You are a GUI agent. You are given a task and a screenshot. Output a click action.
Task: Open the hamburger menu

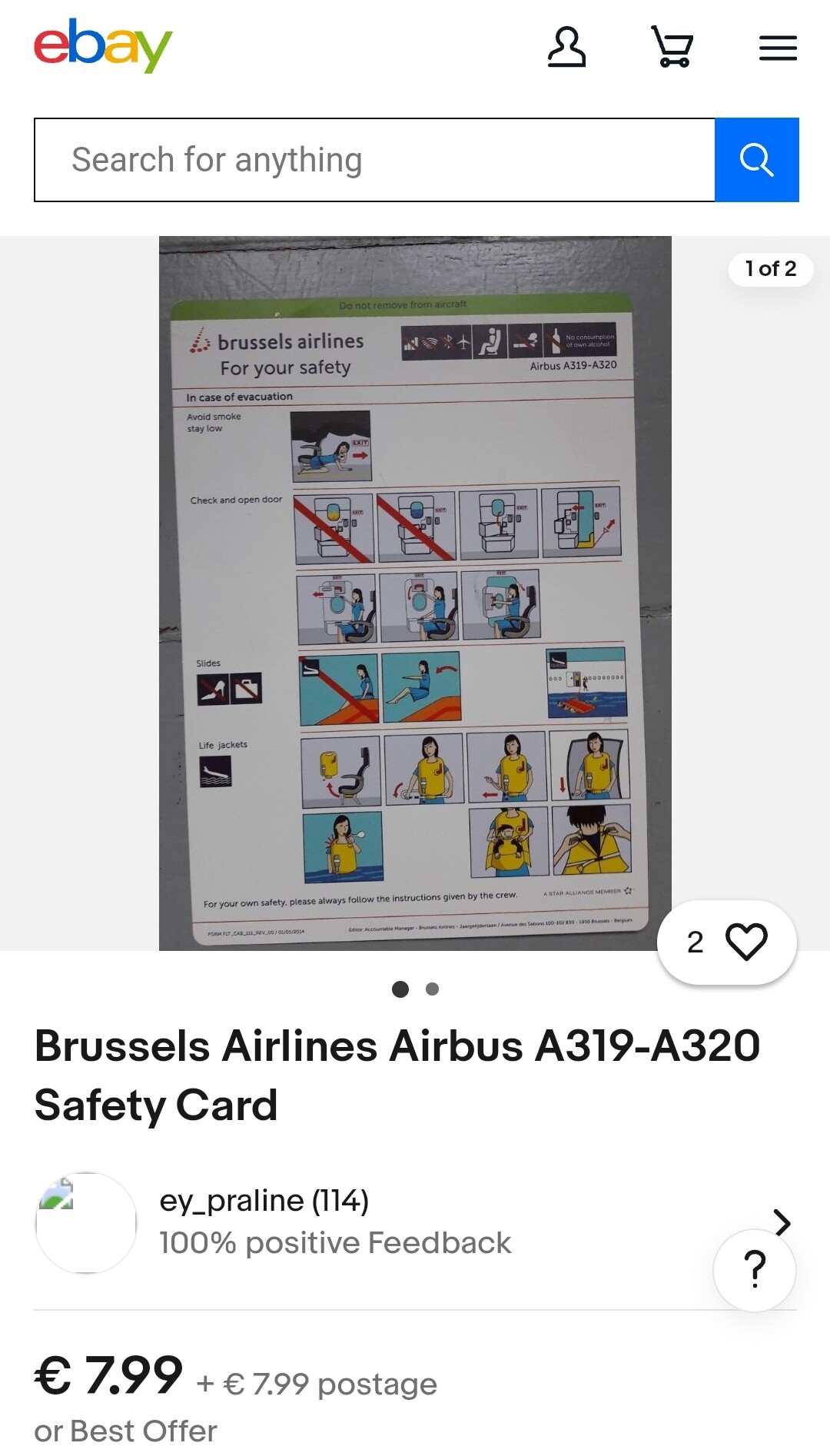pyautogui.click(x=778, y=48)
